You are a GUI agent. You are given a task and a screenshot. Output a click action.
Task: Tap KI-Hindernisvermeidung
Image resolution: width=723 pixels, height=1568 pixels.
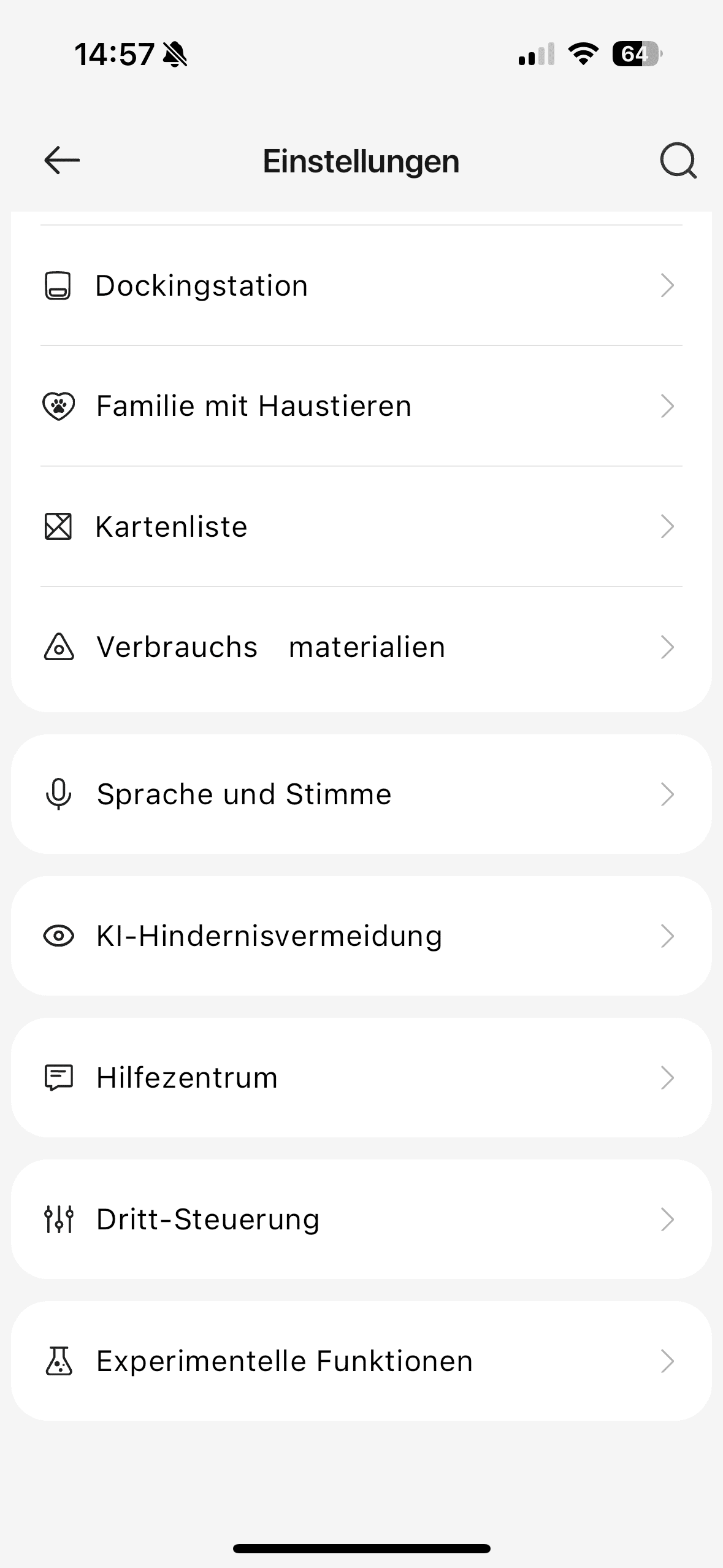[x=361, y=936]
